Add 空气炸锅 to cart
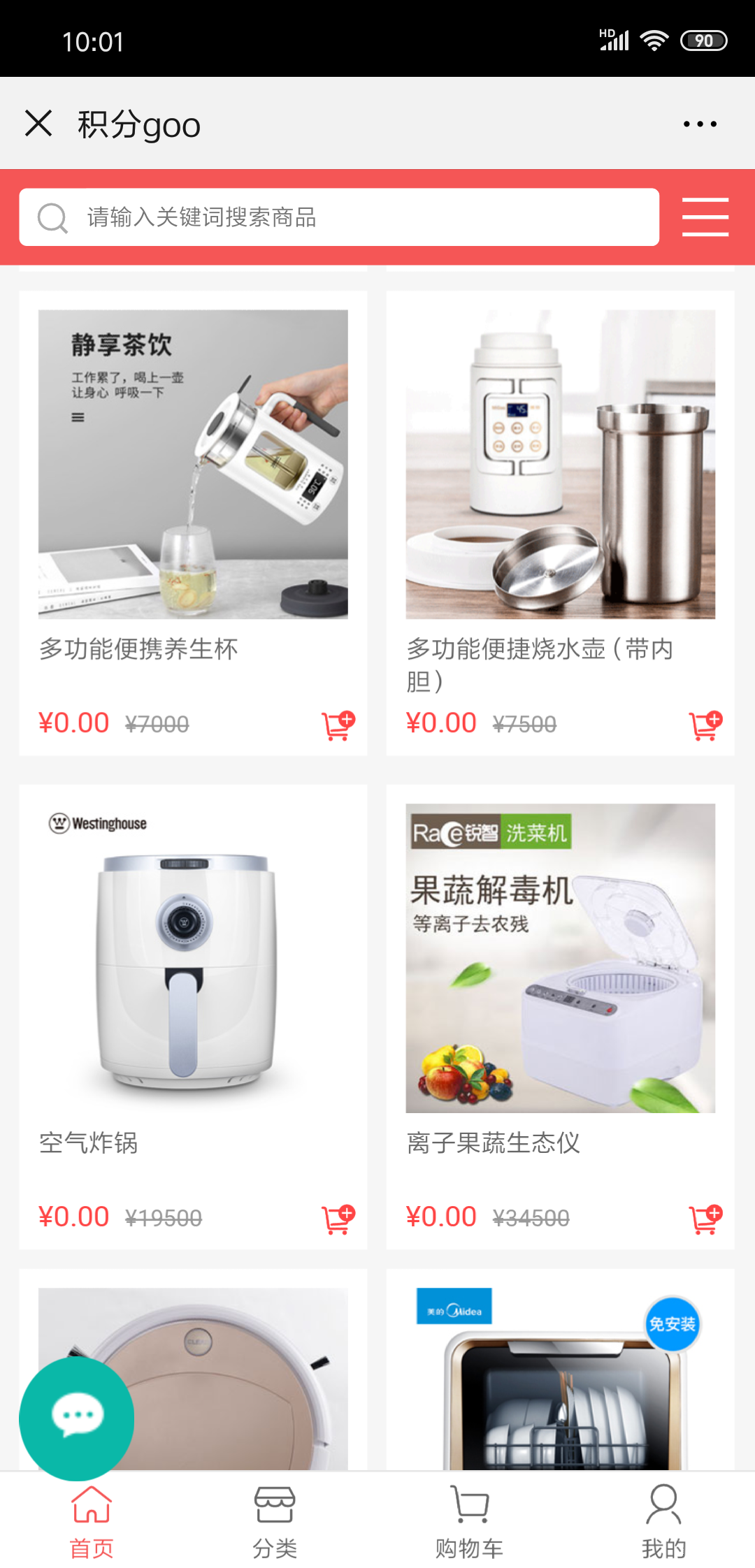The width and height of the screenshot is (755, 1568). click(x=338, y=1219)
